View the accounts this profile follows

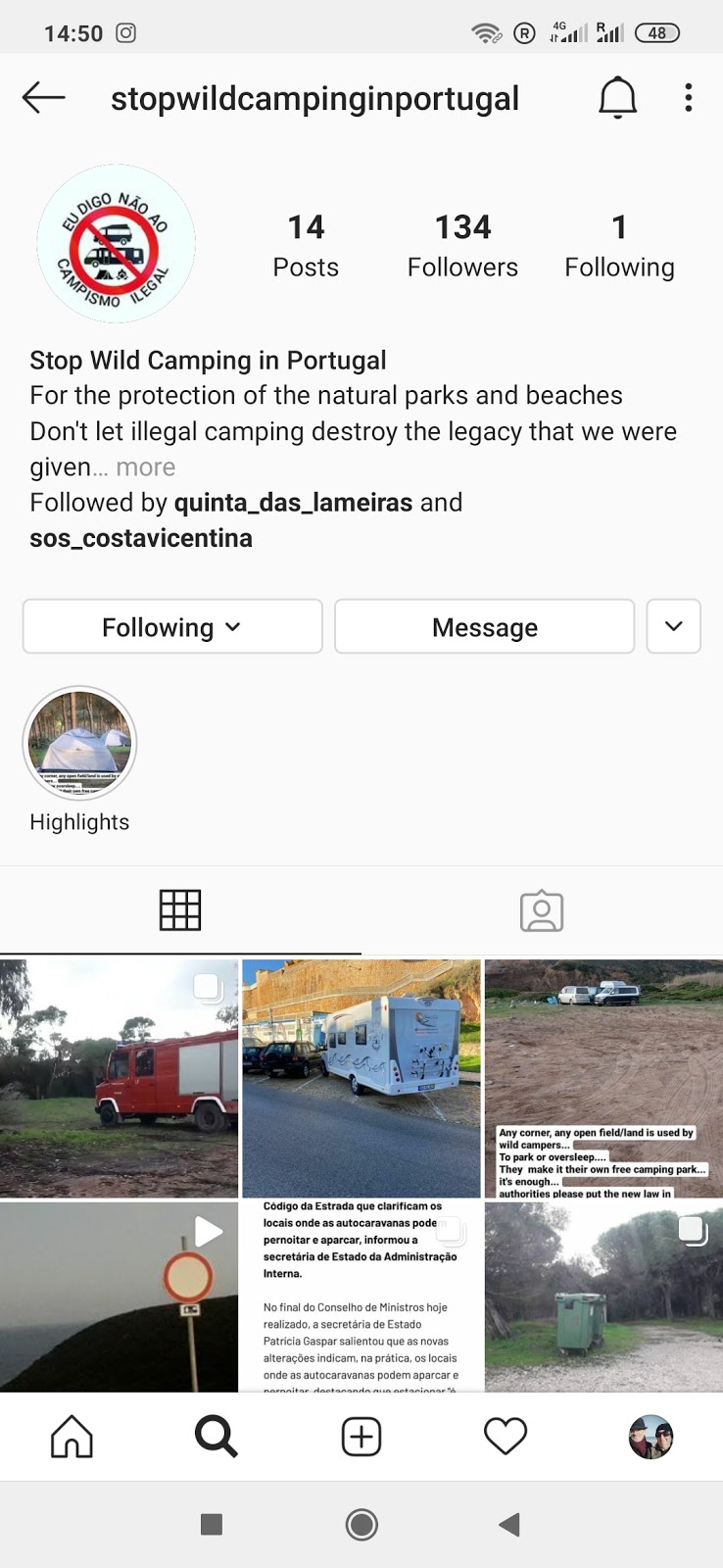click(619, 245)
